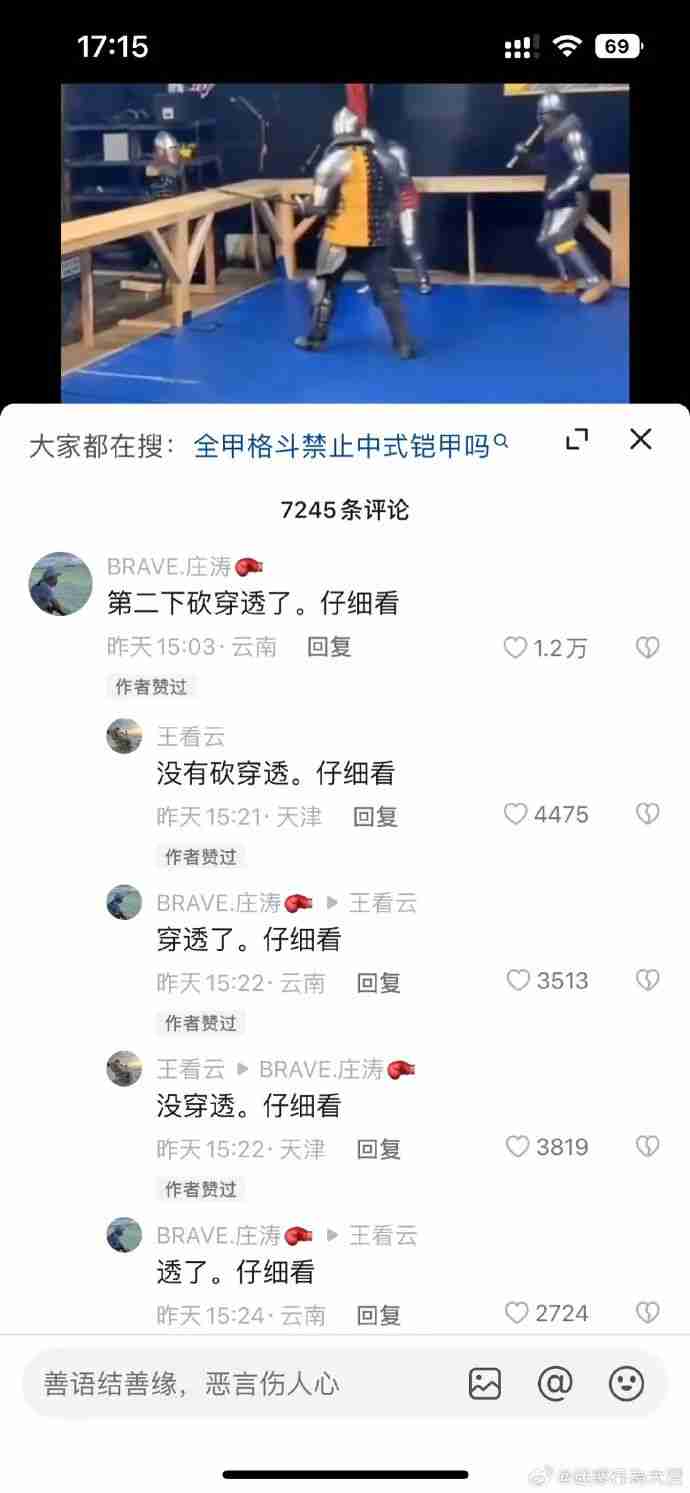Reply to the comment posted at 昨天15:24
690x1493 pixels.
click(379, 1315)
